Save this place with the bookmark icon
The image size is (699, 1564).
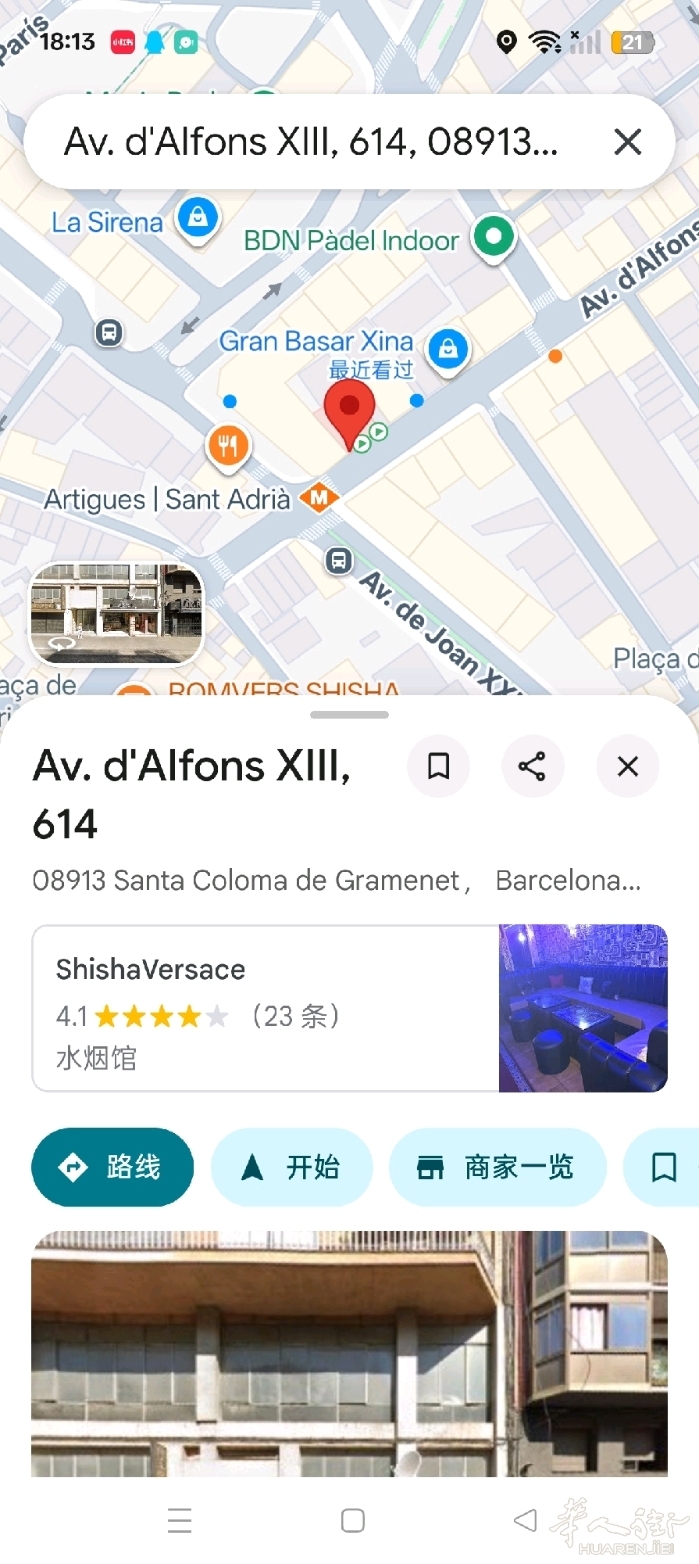(x=438, y=766)
